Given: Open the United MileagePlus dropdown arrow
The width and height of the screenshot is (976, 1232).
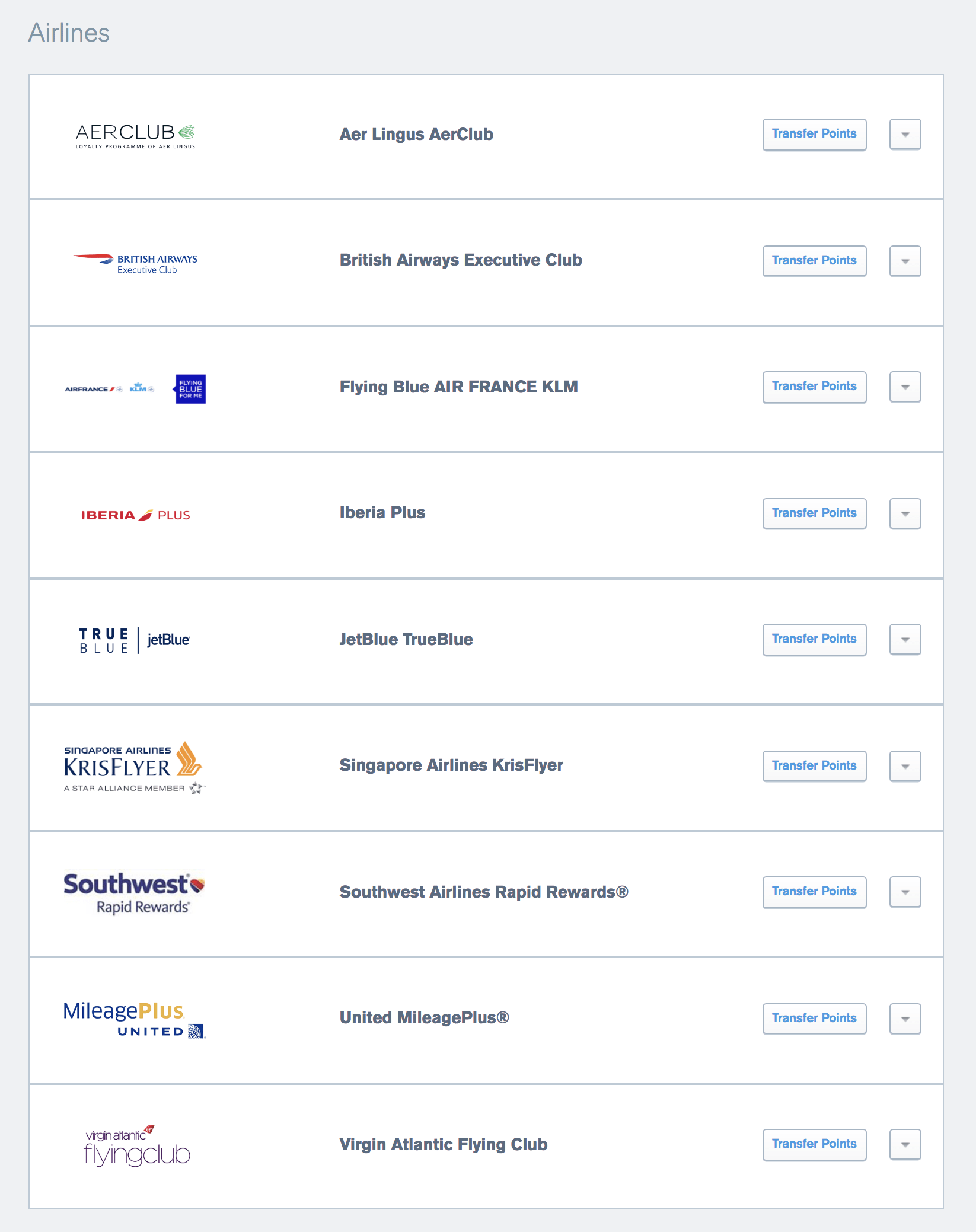Looking at the screenshot, I should click(x=905, y=1019).
